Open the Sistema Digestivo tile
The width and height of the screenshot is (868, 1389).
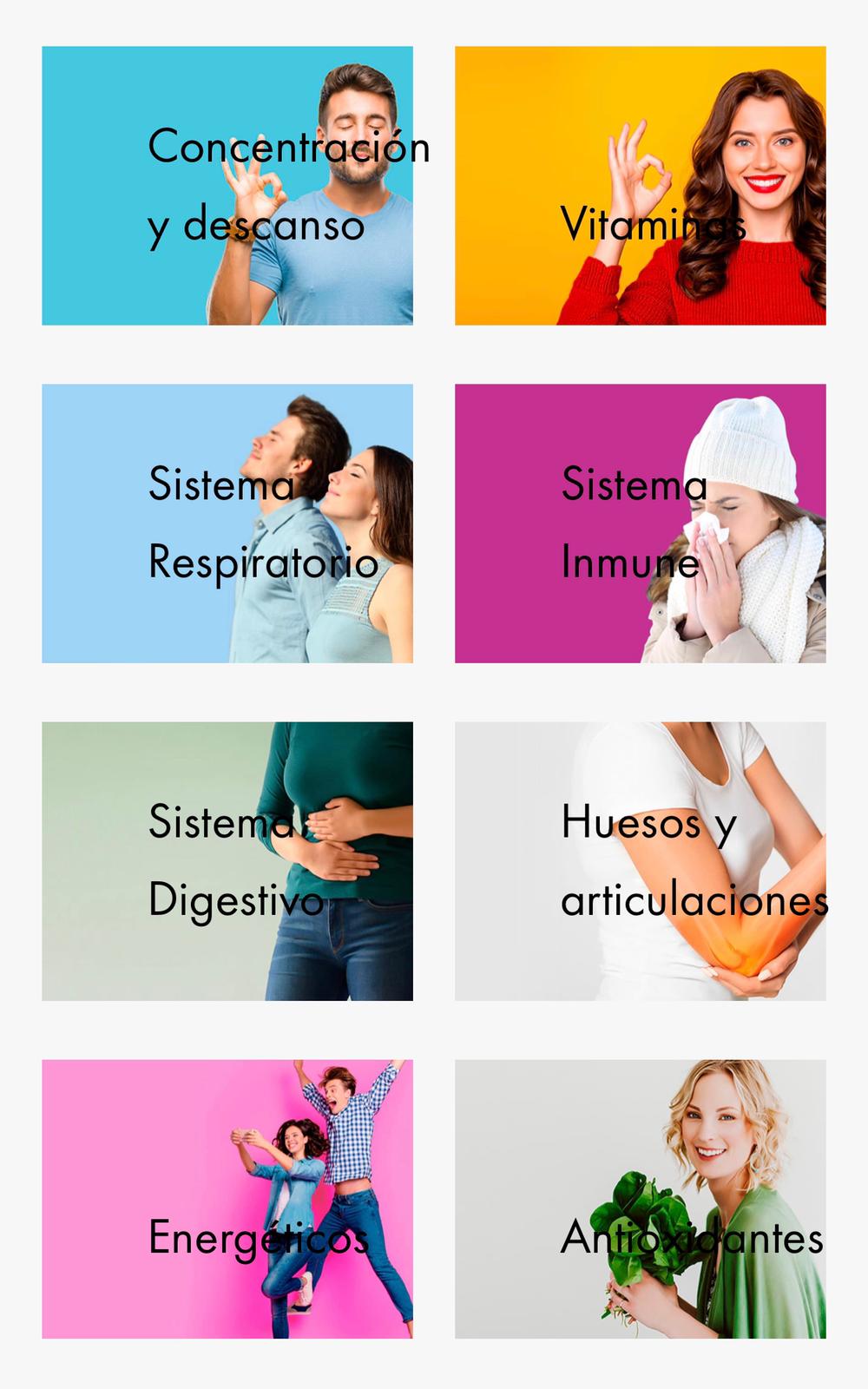(x=227, y=861)
